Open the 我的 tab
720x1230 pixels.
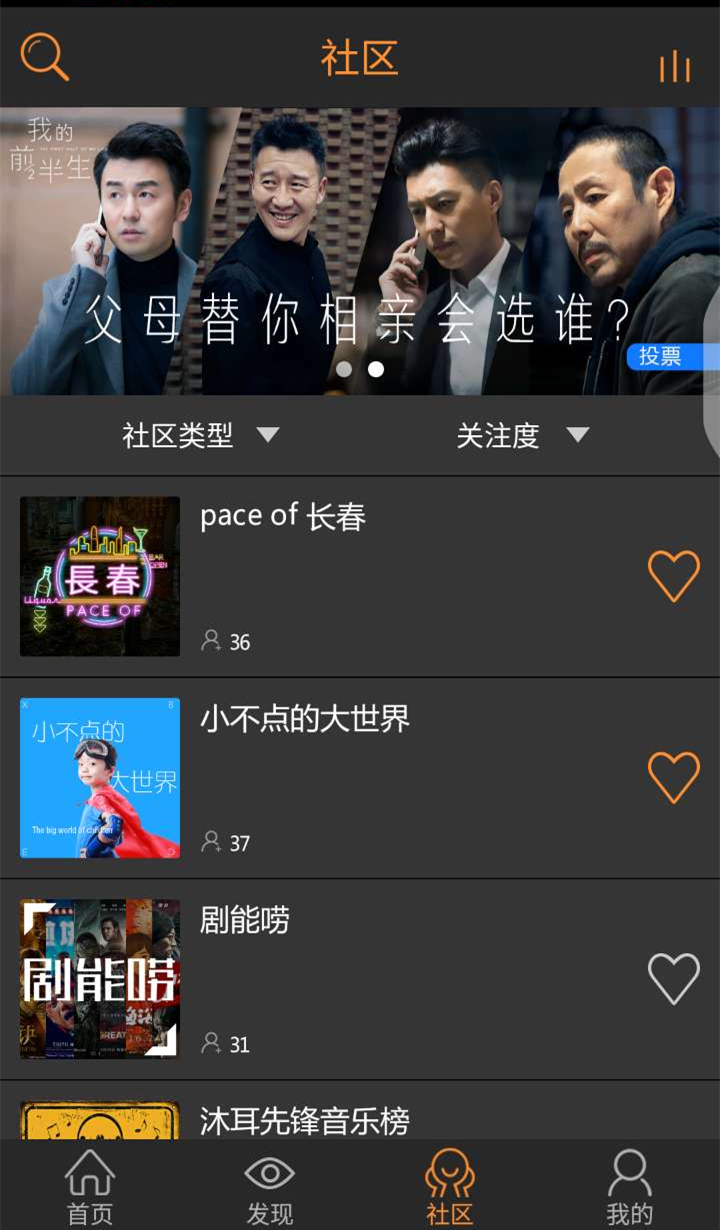pyautogui.click(x=630, y=1188)
